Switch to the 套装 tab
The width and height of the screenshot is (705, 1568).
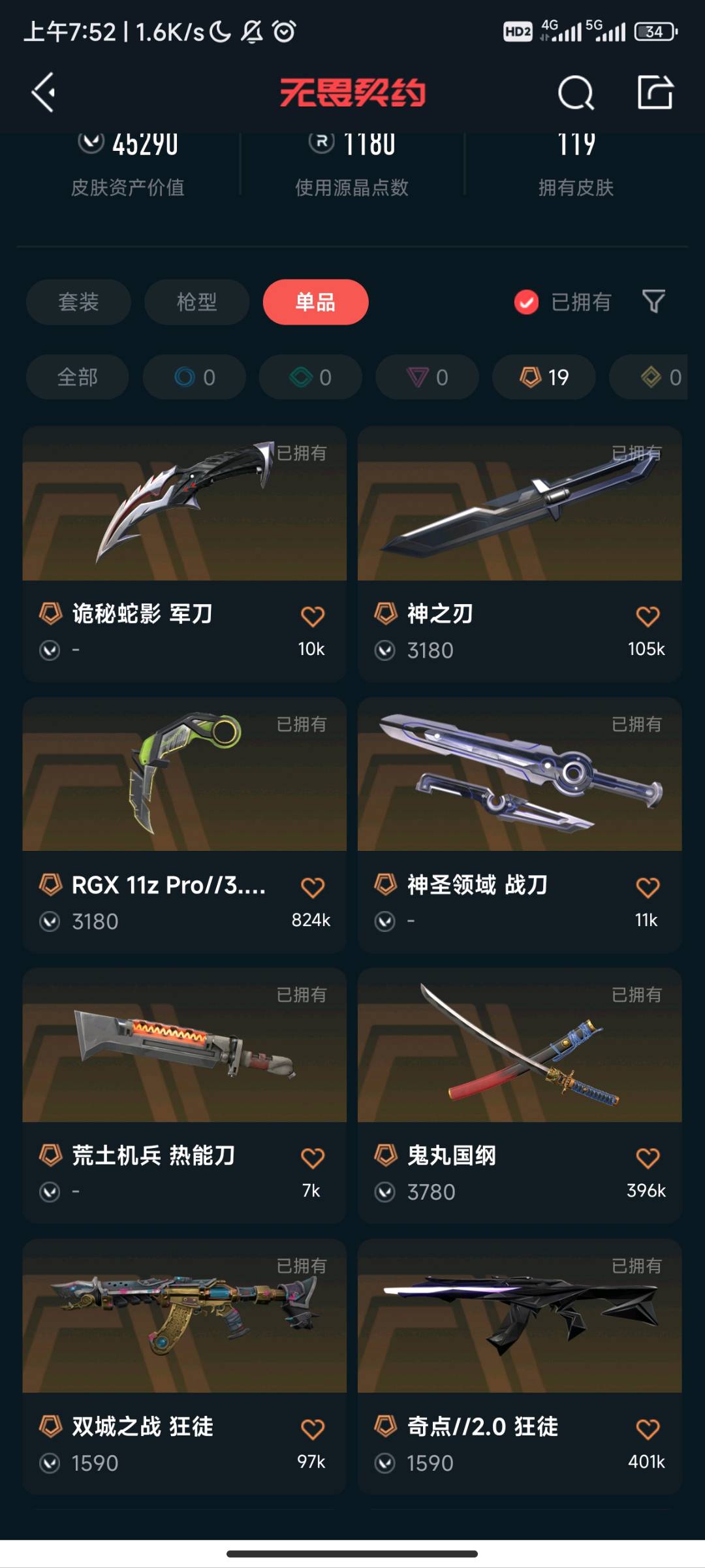(78, 302)
